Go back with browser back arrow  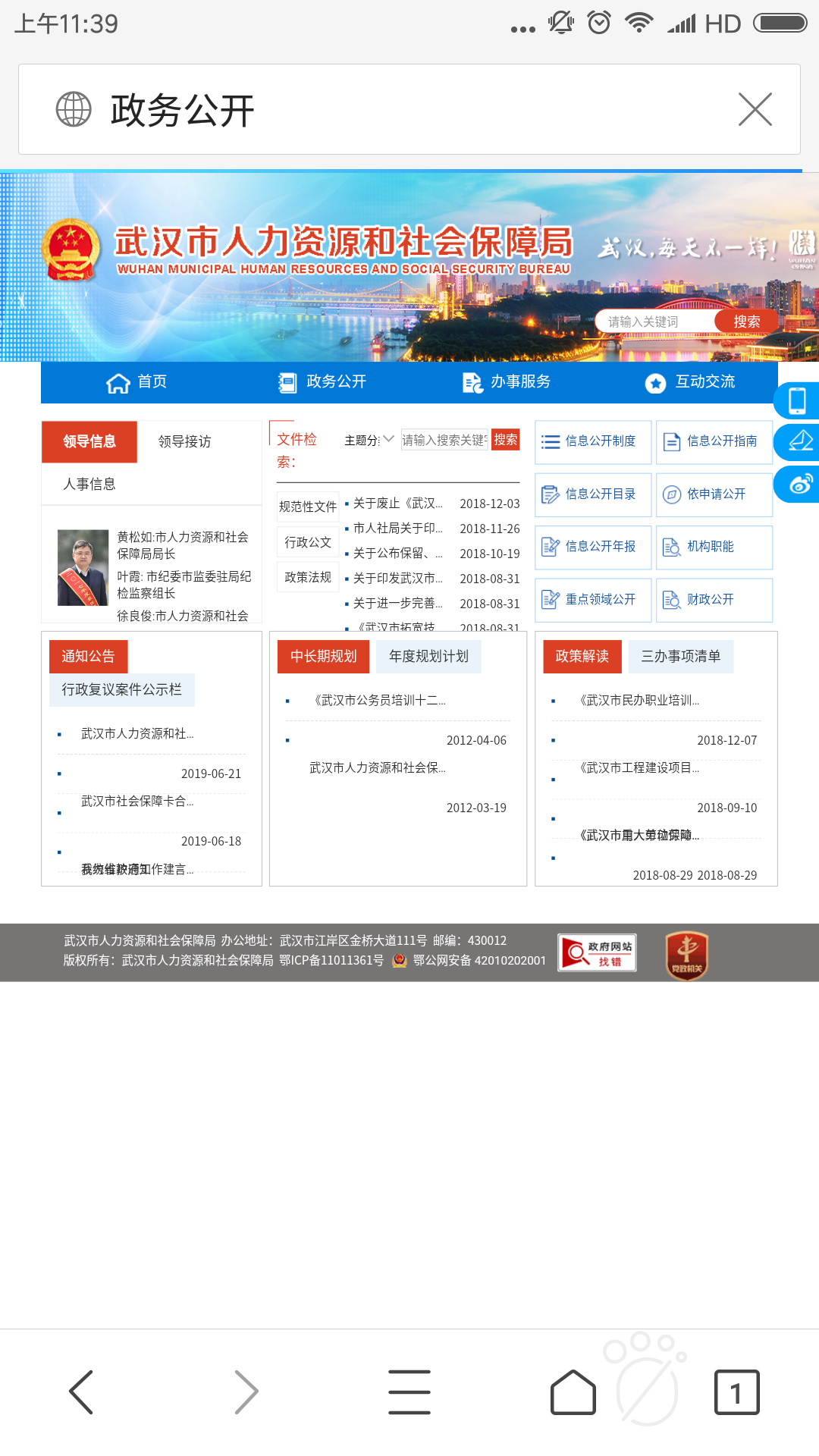click(81, 1392)
